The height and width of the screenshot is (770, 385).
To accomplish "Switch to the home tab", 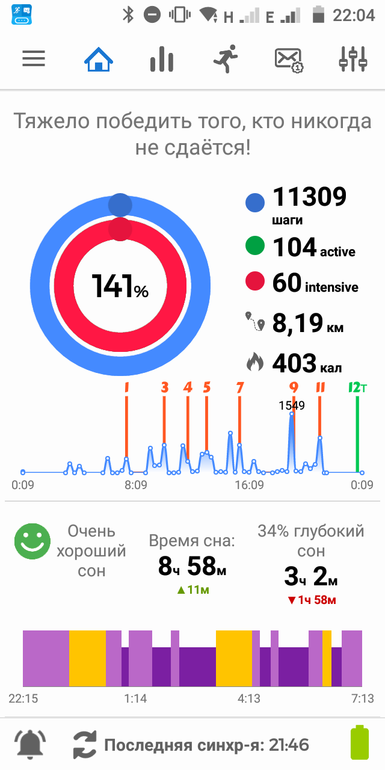I will point(99,59).
